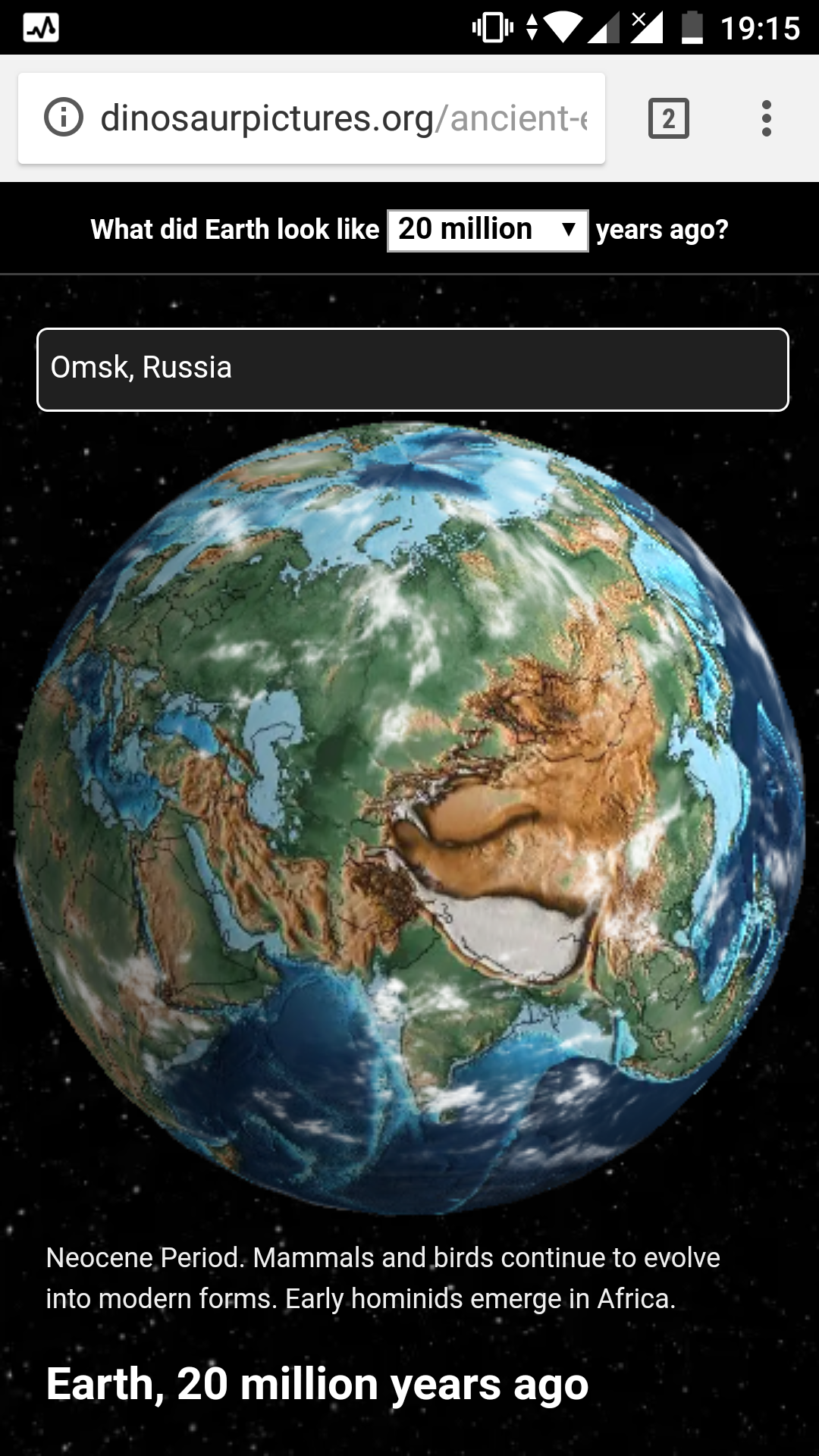View site information icon in address bar
The height and width of the screenshot is (1456, 819).
[x=64, y=118]
